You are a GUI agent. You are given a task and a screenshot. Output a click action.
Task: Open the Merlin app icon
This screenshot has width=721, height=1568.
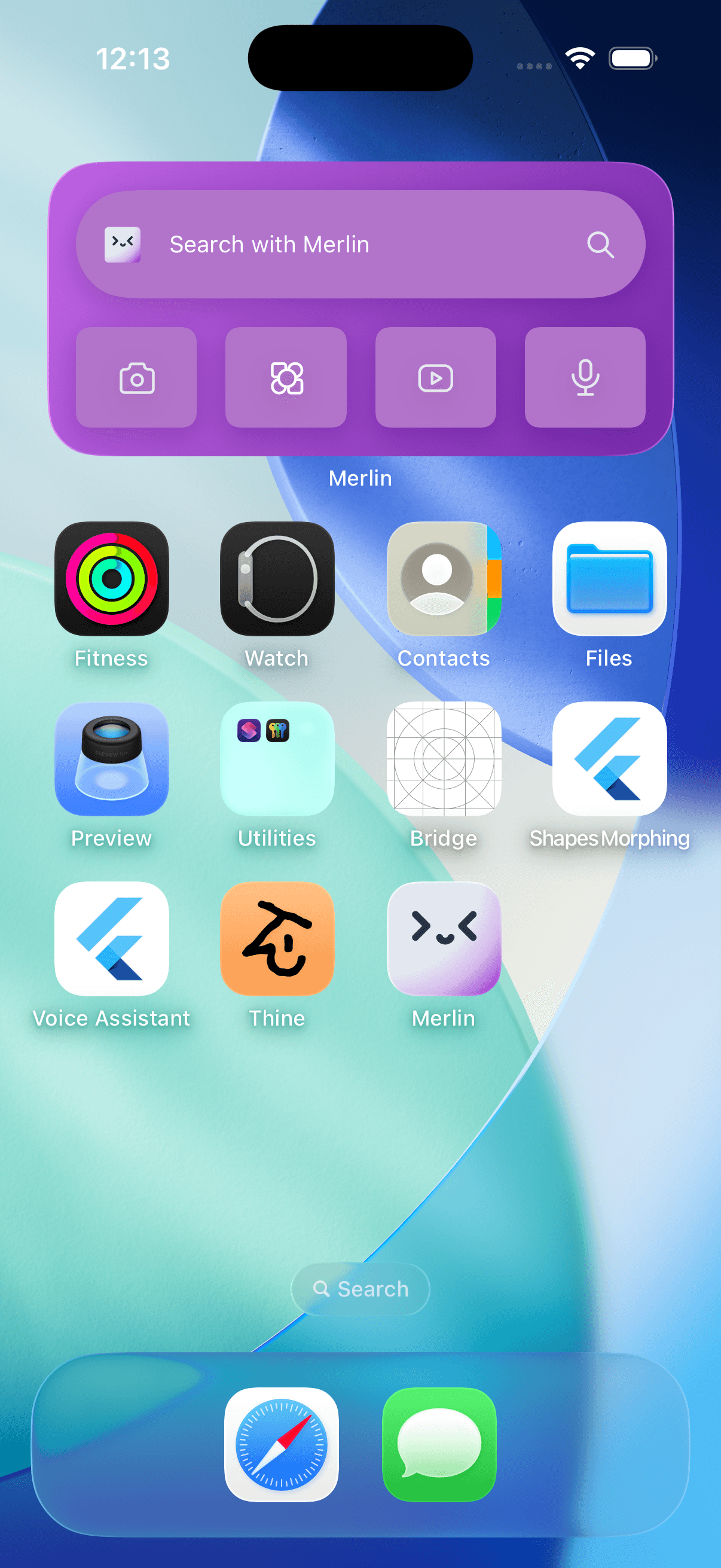pyautogui.click(x=444, y=939)
